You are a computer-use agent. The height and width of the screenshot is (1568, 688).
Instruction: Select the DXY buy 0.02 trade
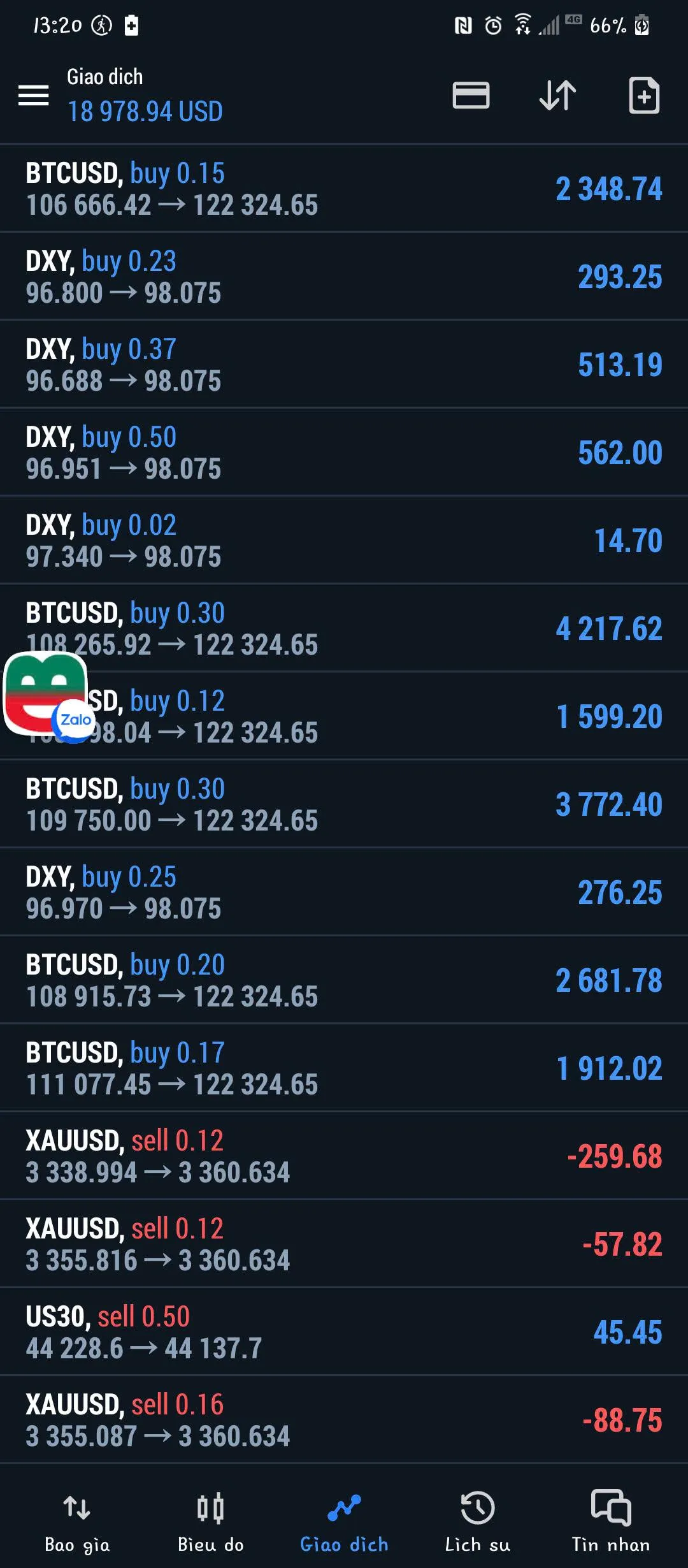[344, 541]
